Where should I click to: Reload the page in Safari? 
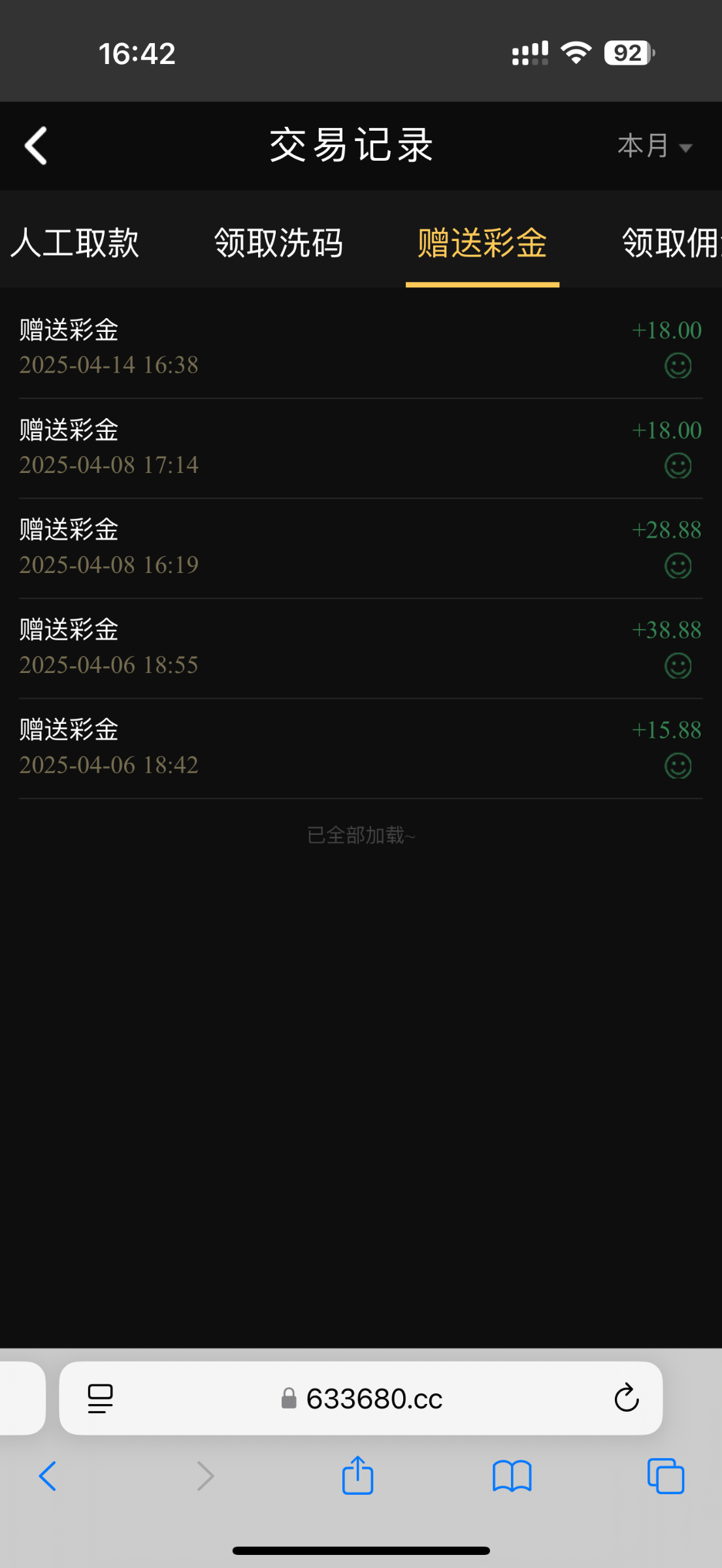coord(626,1398)
